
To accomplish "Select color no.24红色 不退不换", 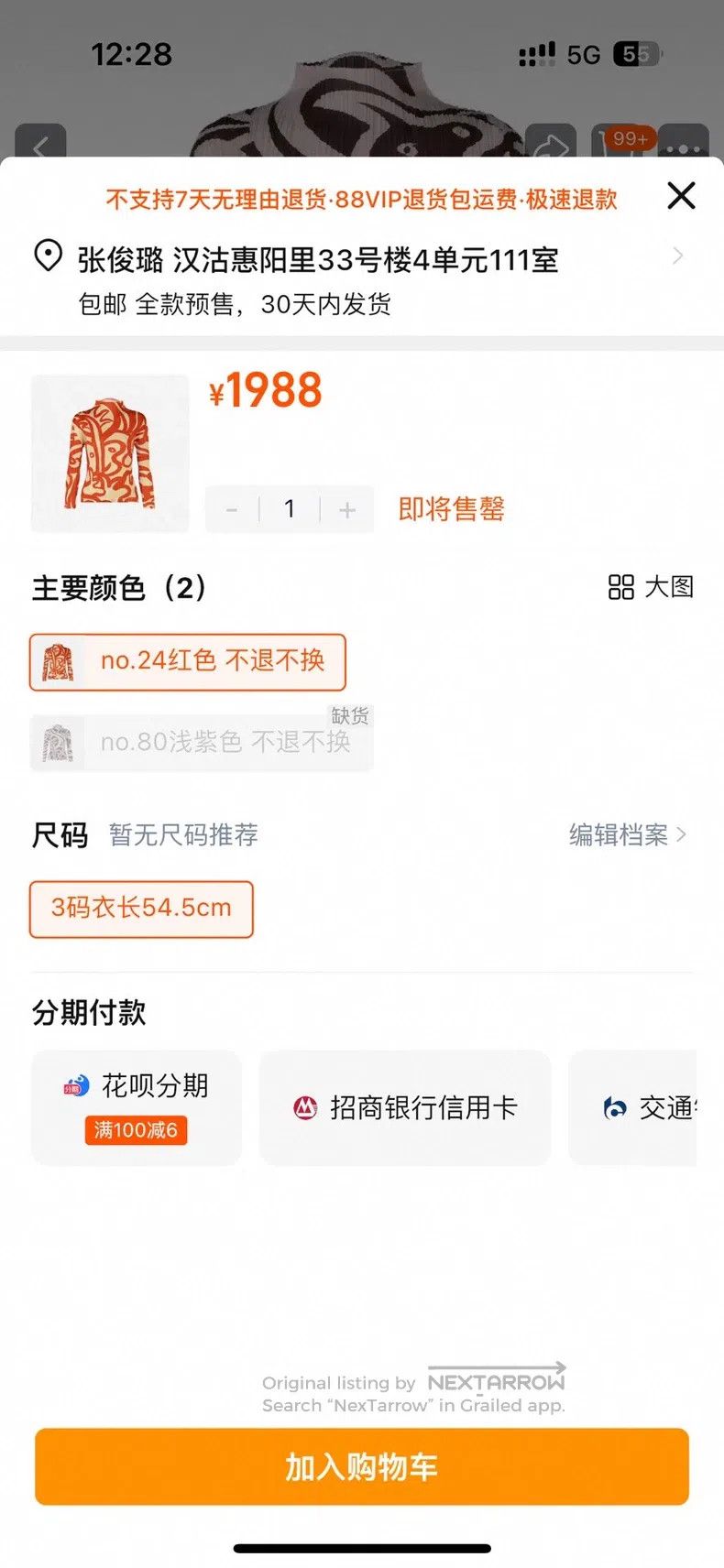I will [188, 661].
